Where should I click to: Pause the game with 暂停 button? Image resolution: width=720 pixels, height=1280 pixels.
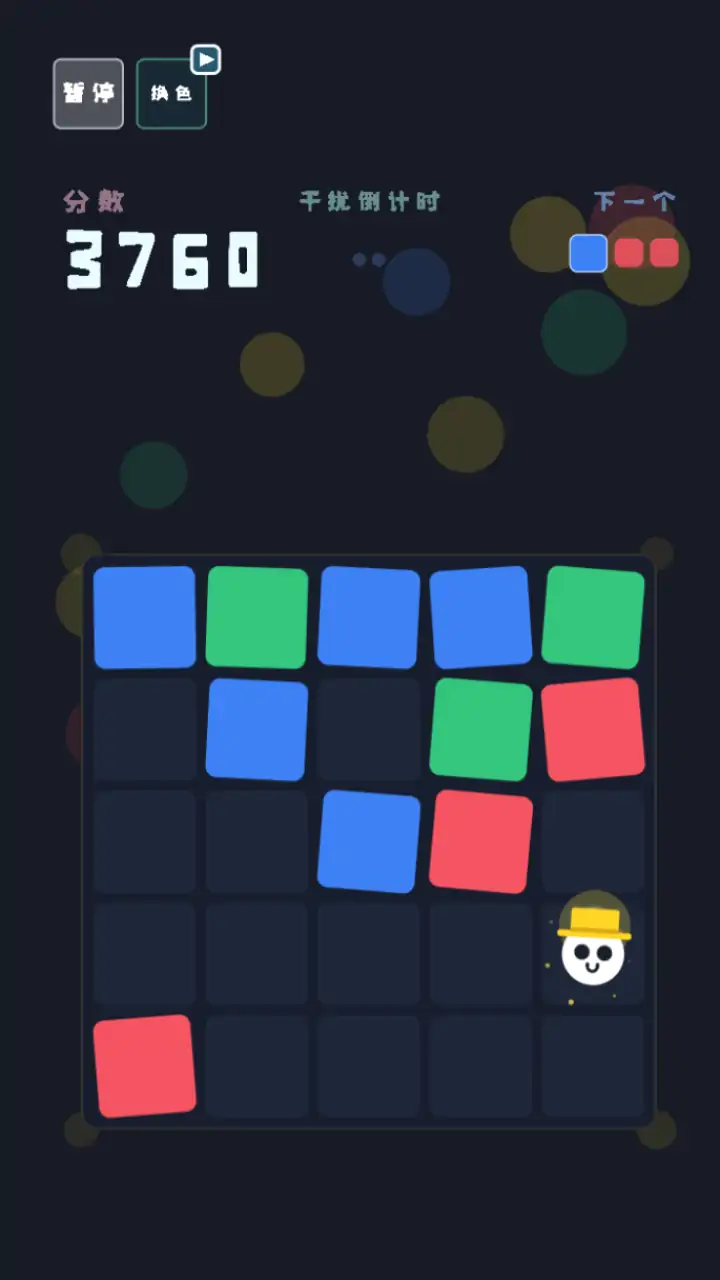coord(88,93)
